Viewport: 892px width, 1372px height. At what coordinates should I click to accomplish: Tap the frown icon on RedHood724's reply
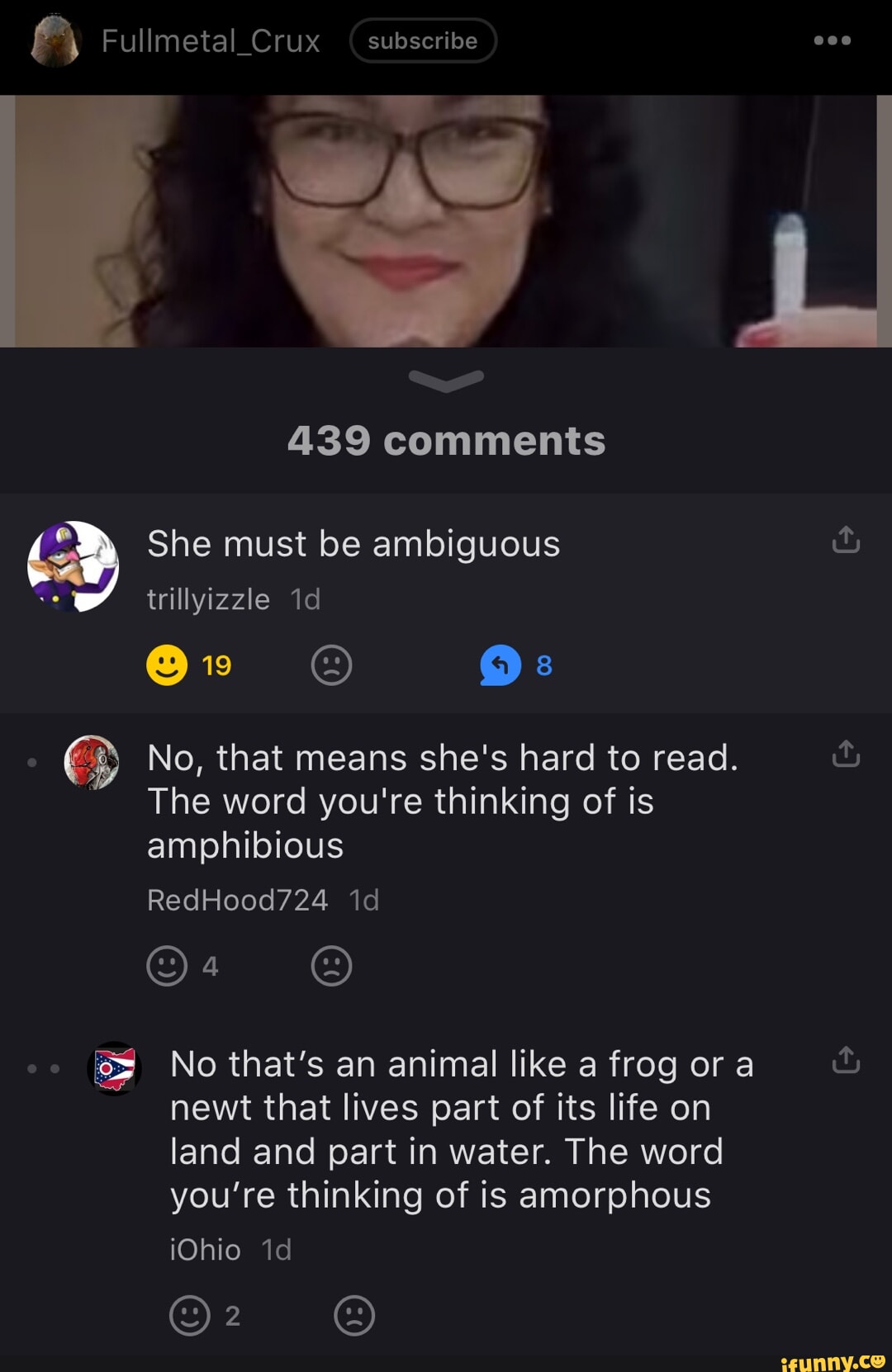[331, 966]
